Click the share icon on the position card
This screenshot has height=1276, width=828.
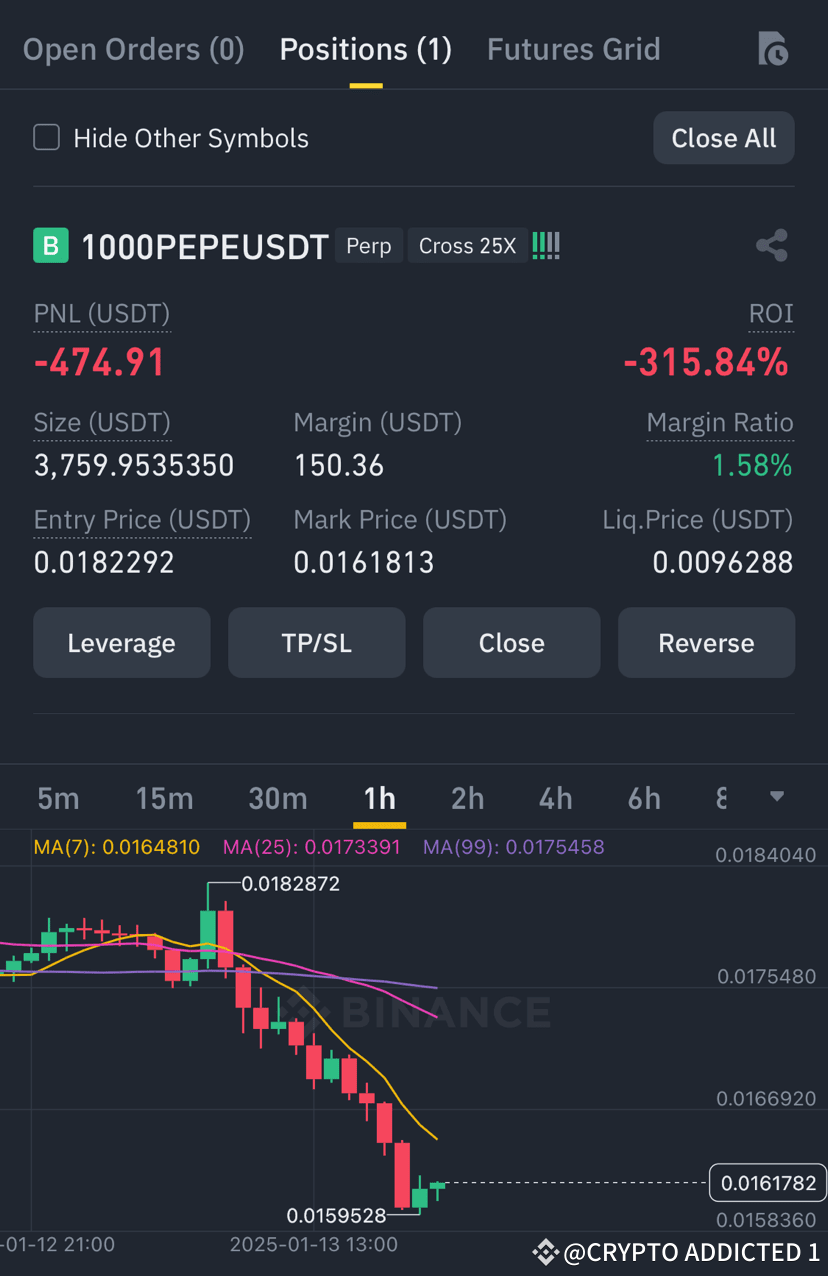772,245
